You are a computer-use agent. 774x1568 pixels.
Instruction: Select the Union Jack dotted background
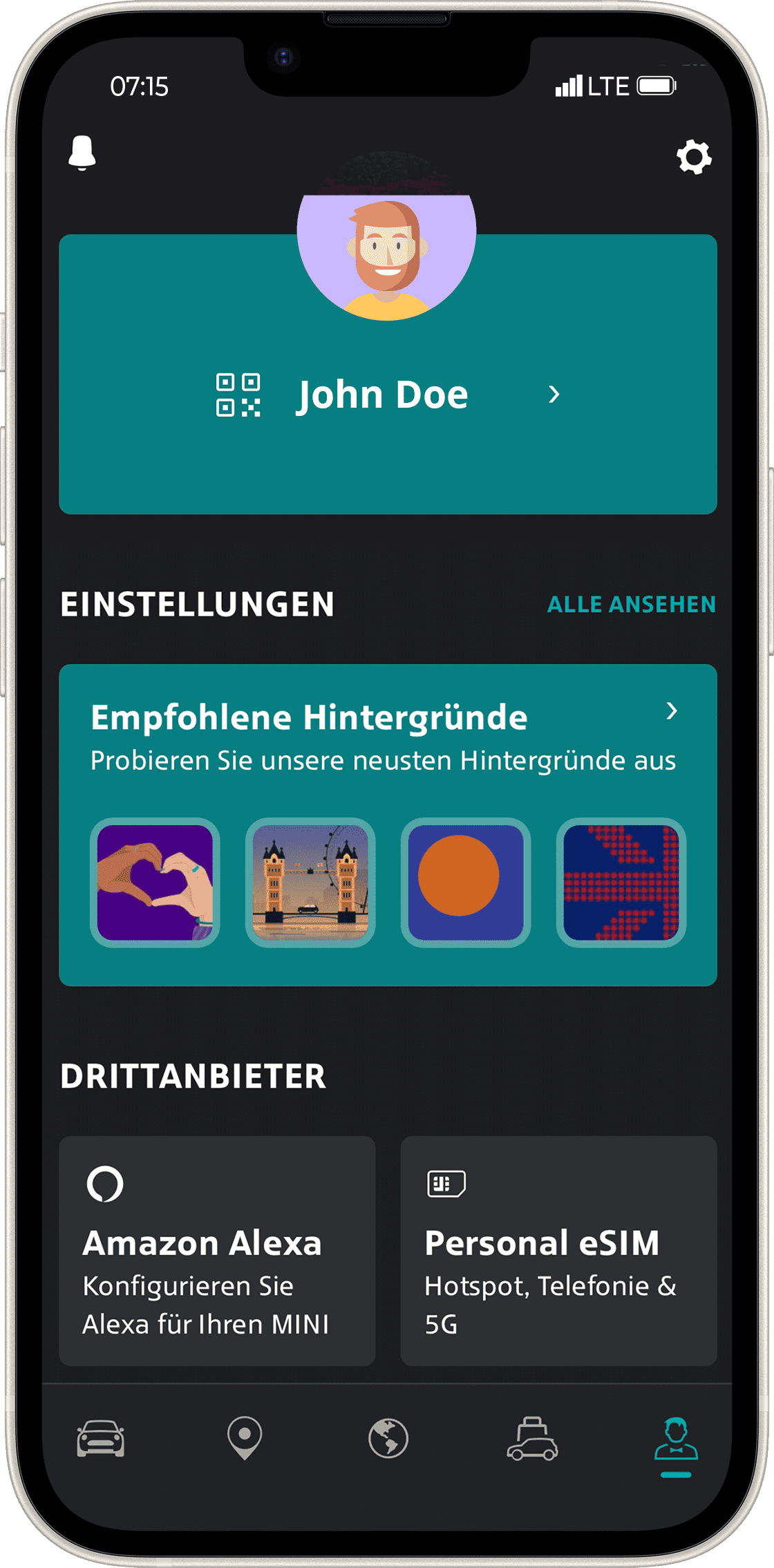tap(621, 882)
